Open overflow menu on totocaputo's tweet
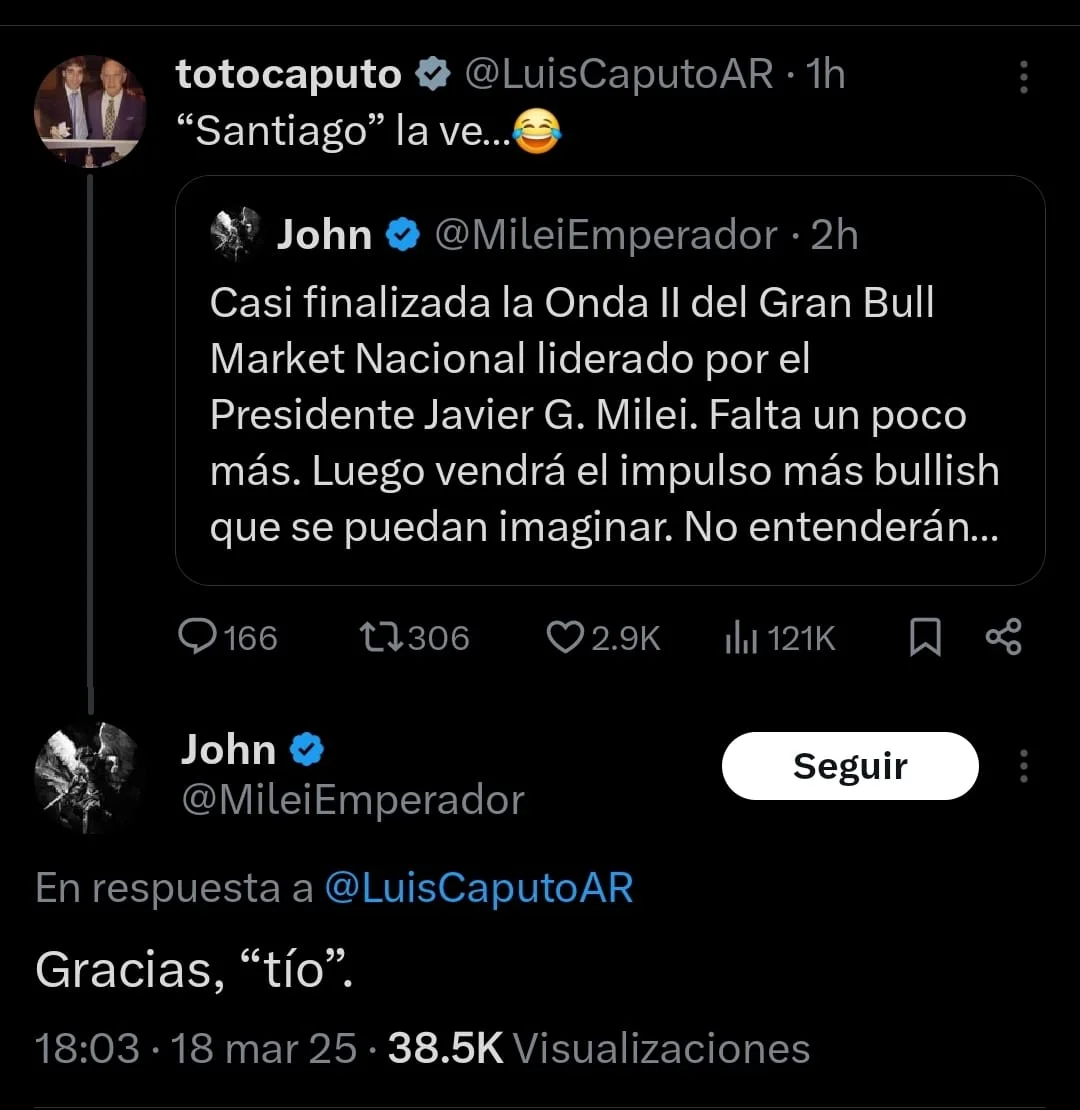This screenshot has height=1110, width=1080. click(1023, 77)
